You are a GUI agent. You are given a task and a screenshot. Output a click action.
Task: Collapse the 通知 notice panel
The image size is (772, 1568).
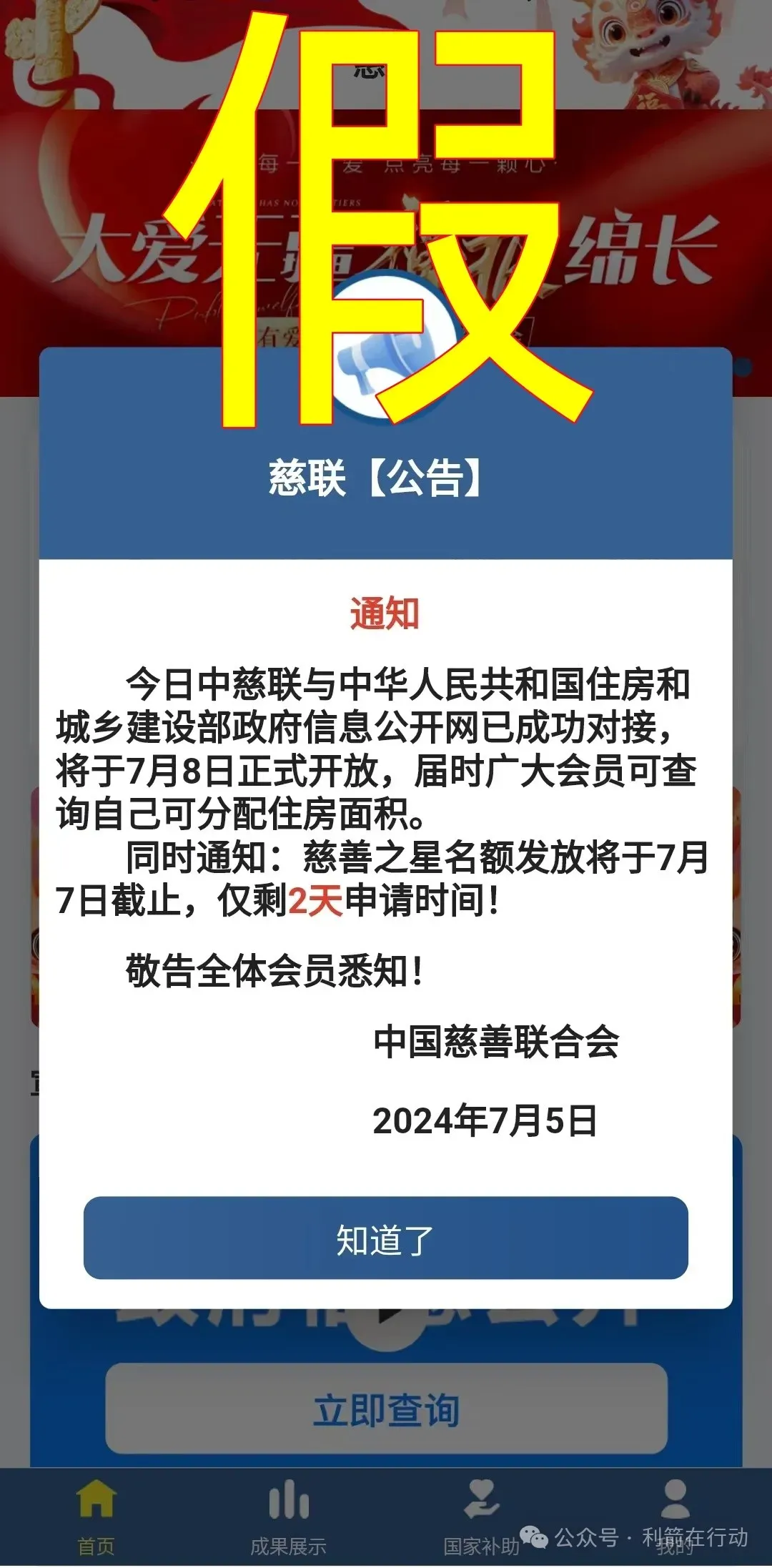(x=386, y=615)
